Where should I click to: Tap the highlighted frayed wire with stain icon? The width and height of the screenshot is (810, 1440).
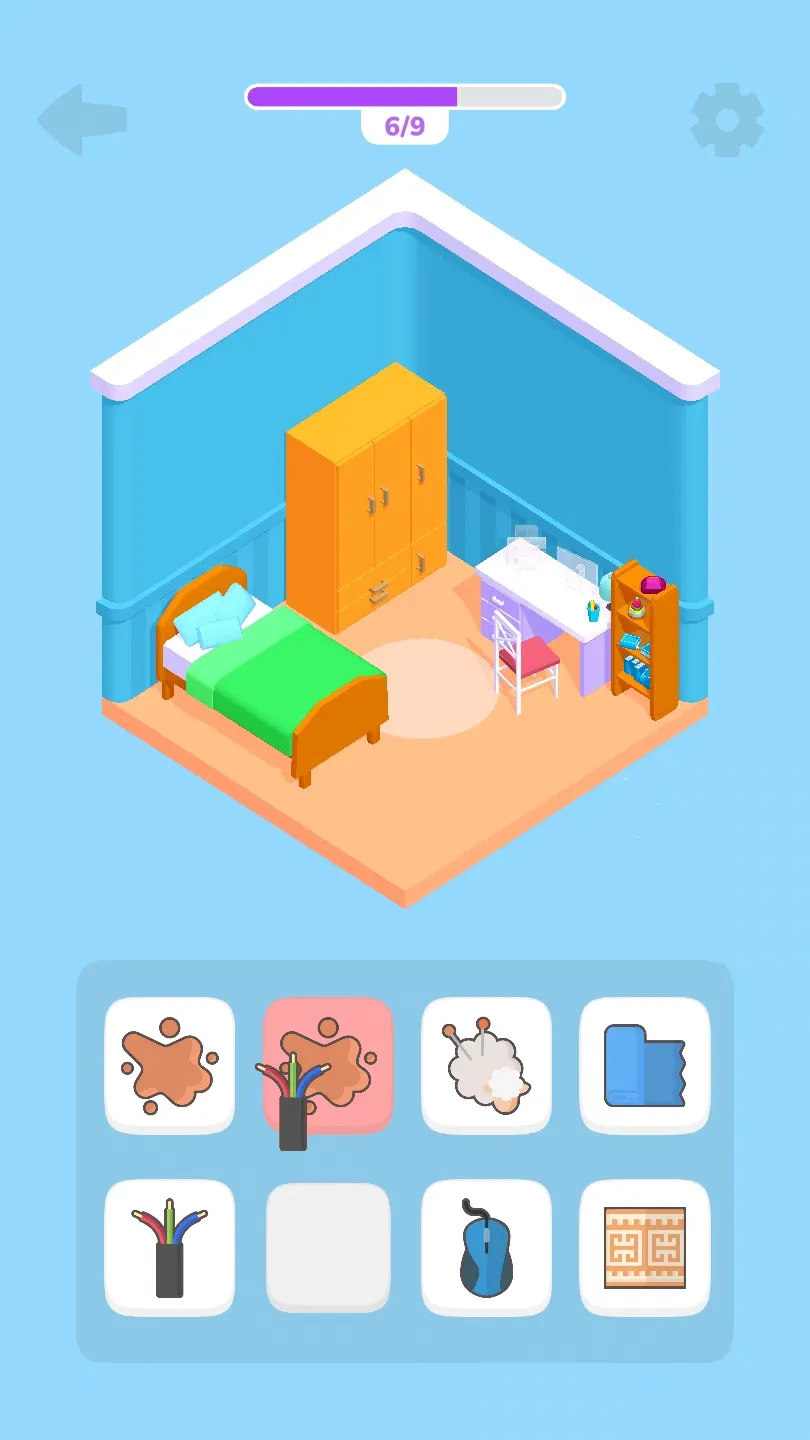tap(327, 1066)
